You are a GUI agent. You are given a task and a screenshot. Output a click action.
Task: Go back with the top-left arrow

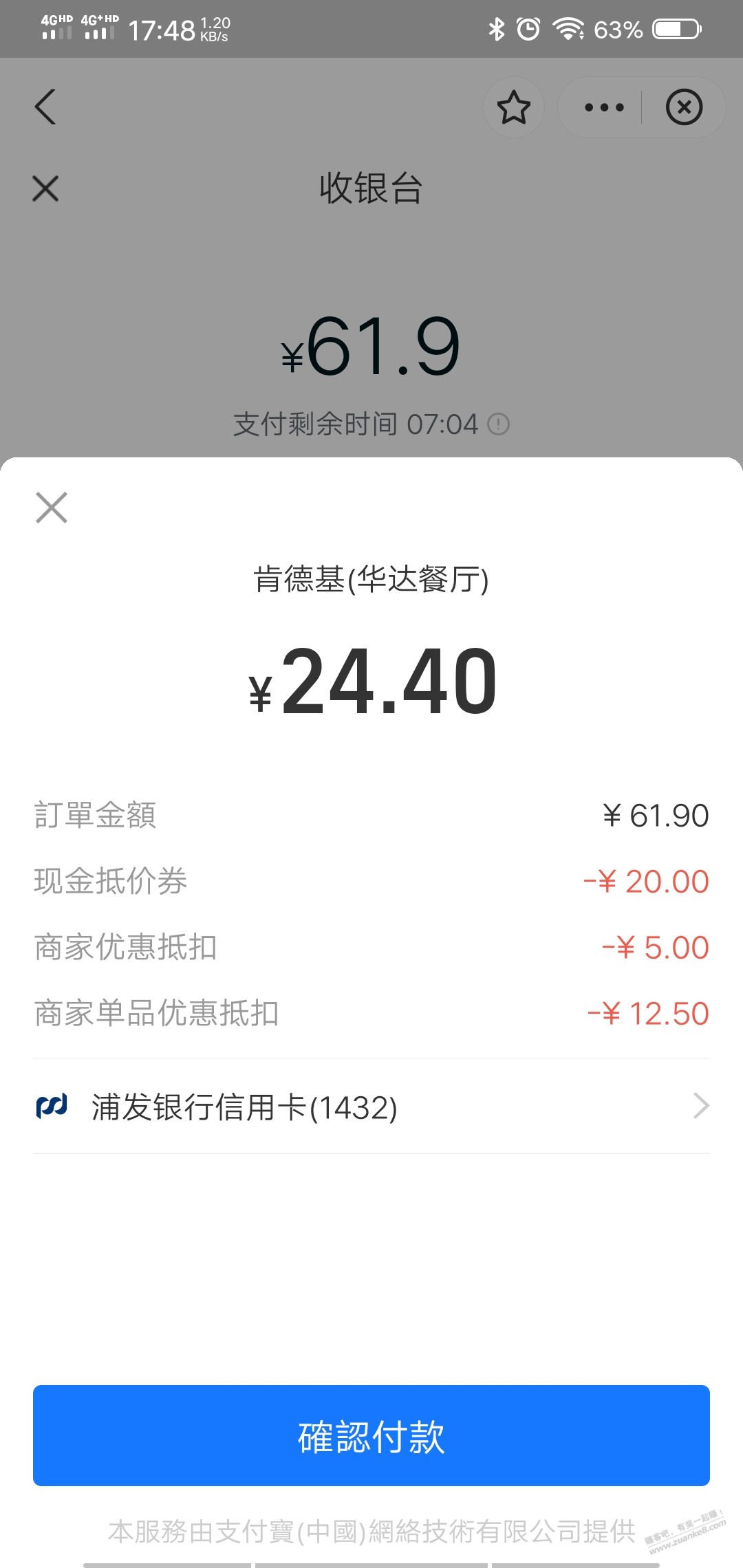tap(45, 107)
